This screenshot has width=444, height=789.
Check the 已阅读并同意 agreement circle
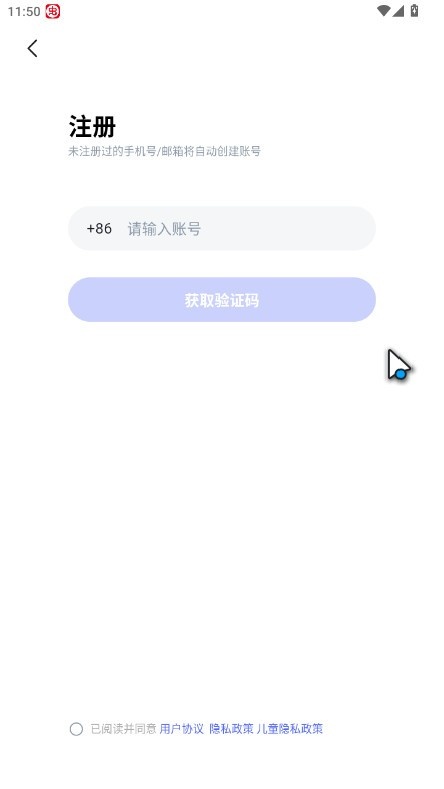pos(76,729)
